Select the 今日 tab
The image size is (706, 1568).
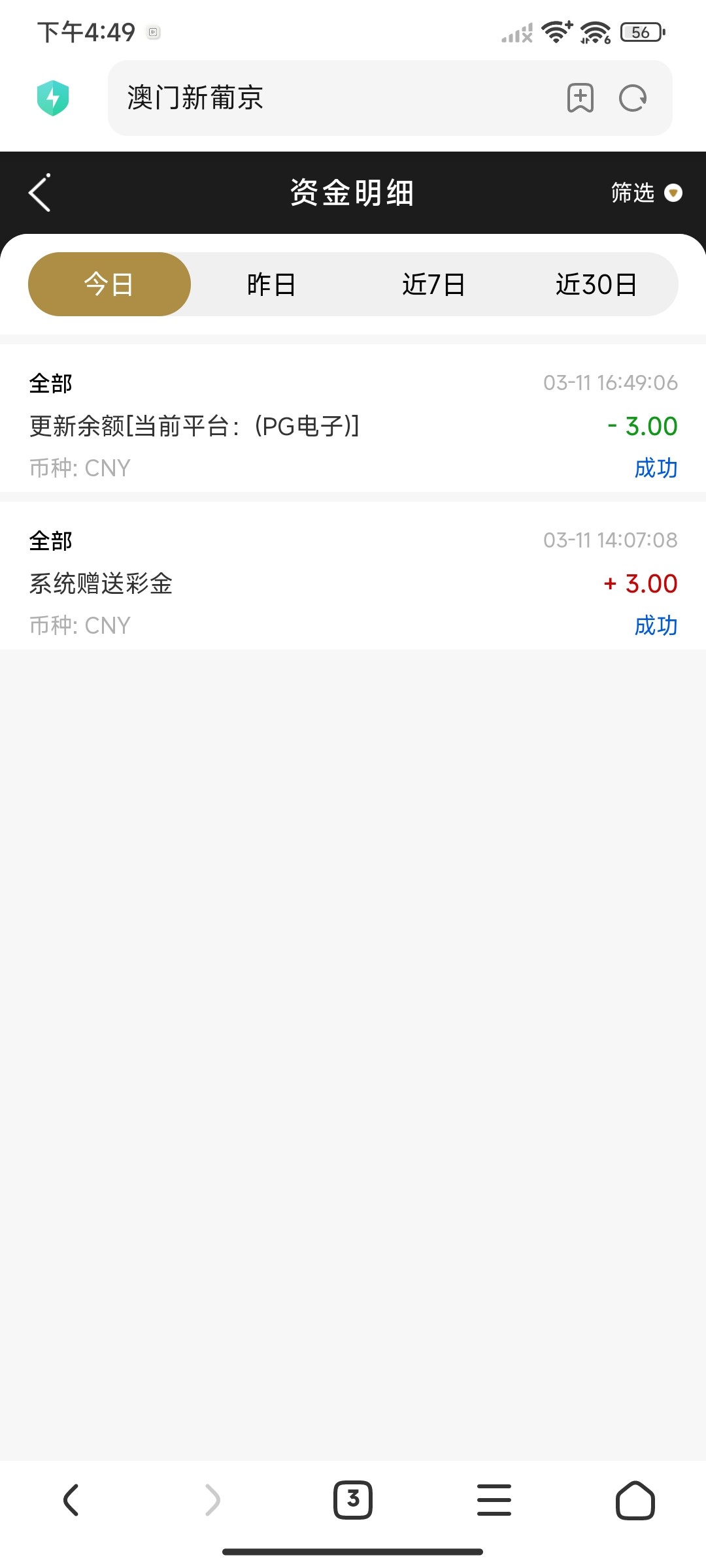[109, 284]
